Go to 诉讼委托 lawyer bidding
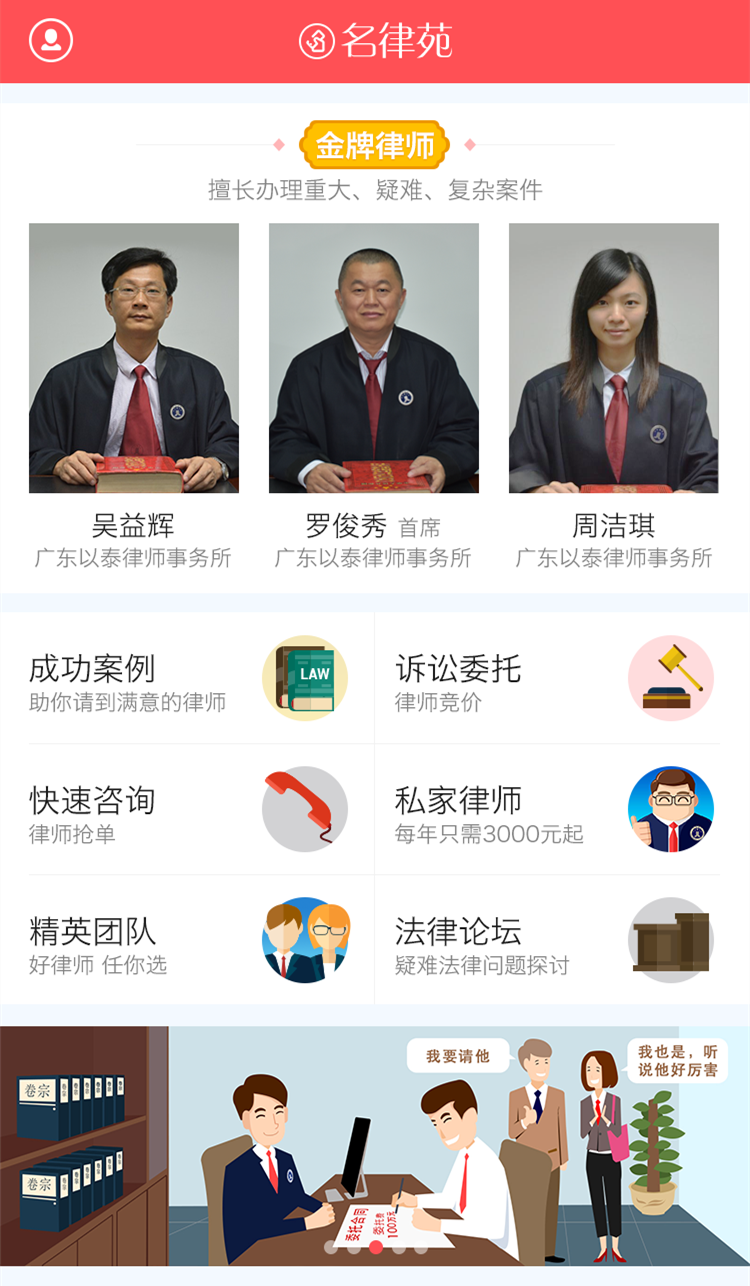Image resolution: width=750 pixels, height=1286 pixels. [x=562, y=679]
